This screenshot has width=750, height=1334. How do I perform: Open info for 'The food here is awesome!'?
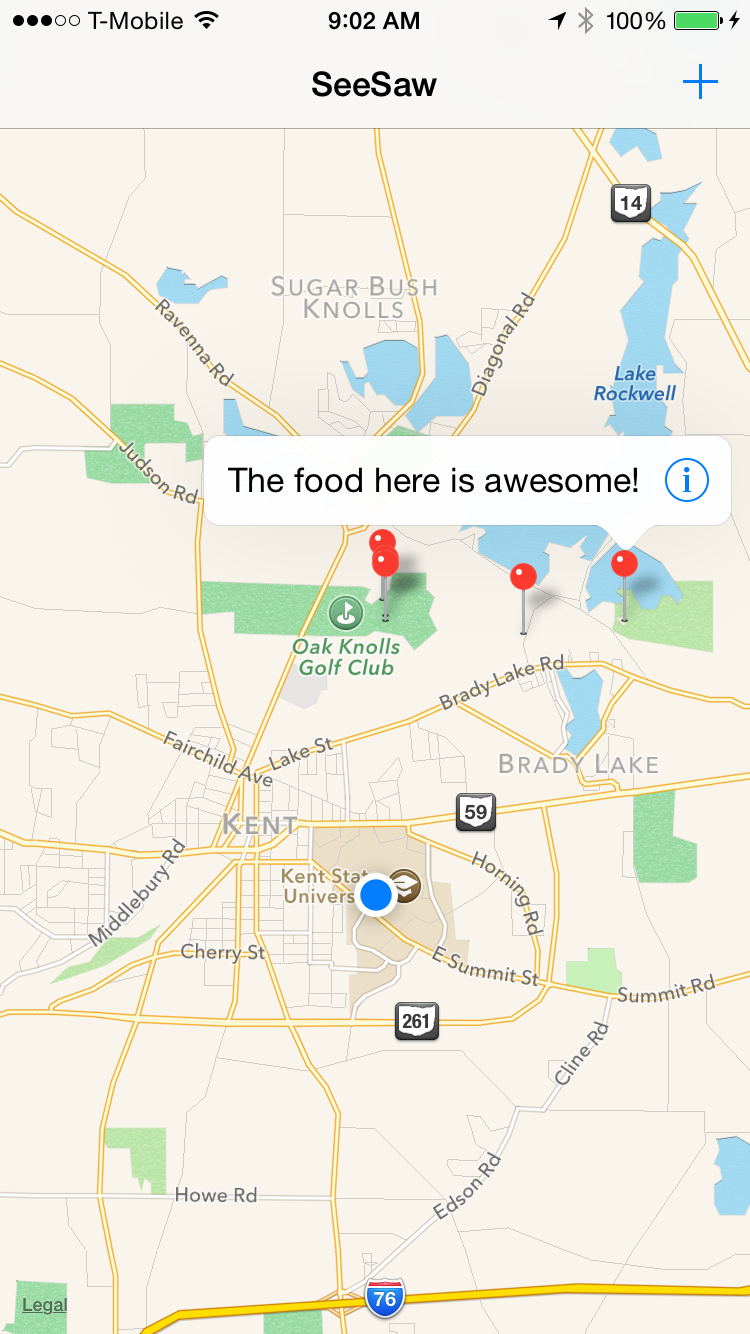[x=686, y=481]
